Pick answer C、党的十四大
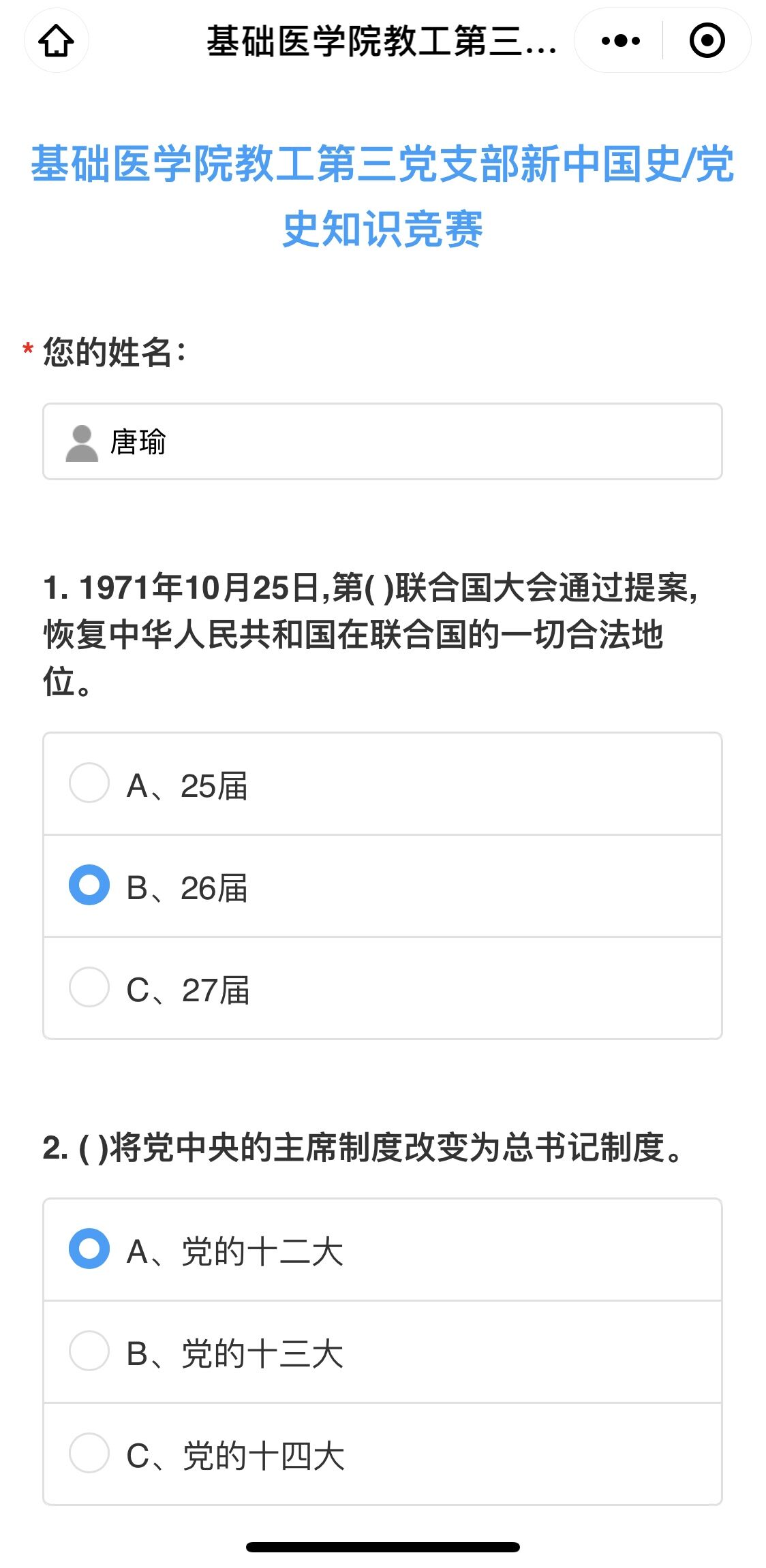The width and height of the screenshot is (766, 1568). (x=382, y=1454)
